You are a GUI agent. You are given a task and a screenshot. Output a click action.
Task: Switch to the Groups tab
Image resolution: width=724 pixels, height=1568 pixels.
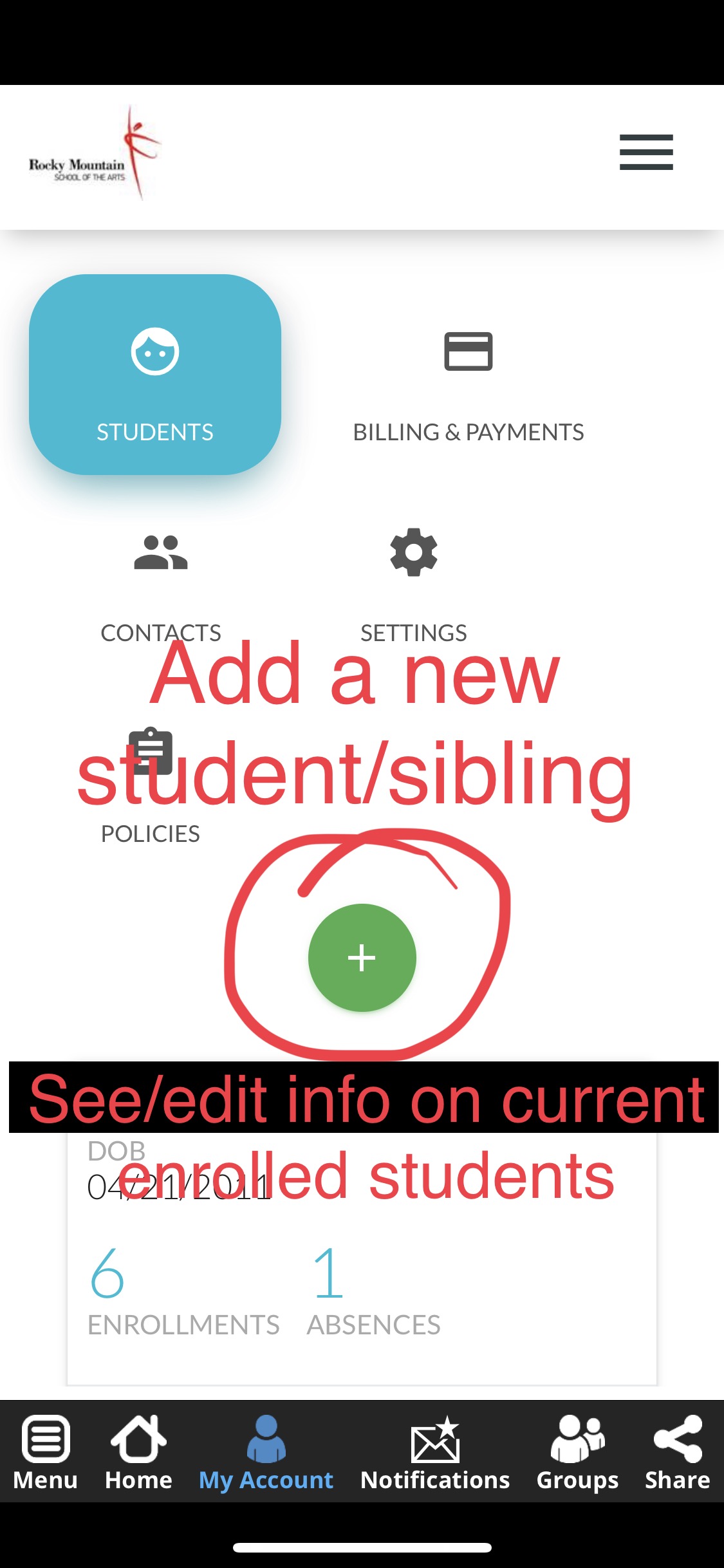click(x=577, y=1453)
